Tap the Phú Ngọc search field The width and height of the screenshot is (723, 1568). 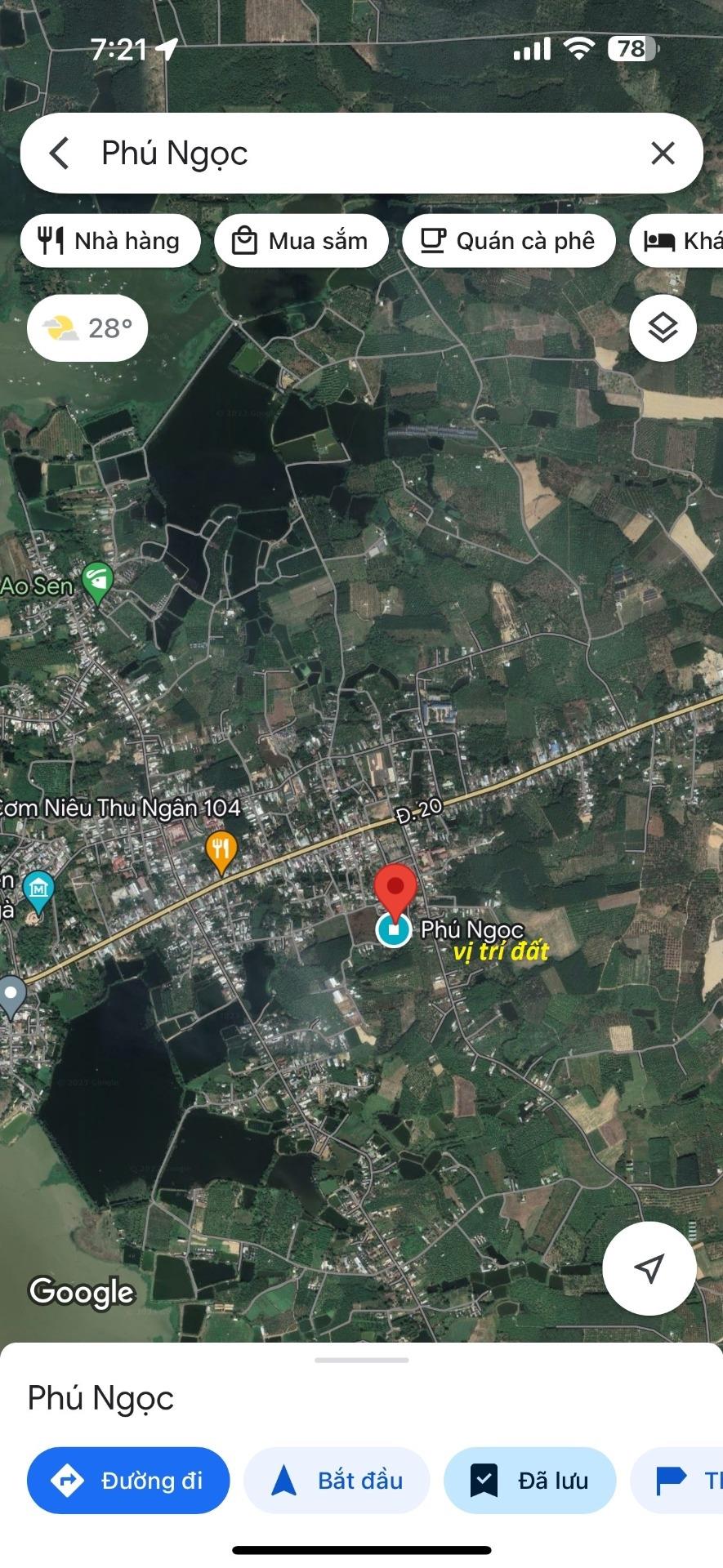[x=359, y=153]
